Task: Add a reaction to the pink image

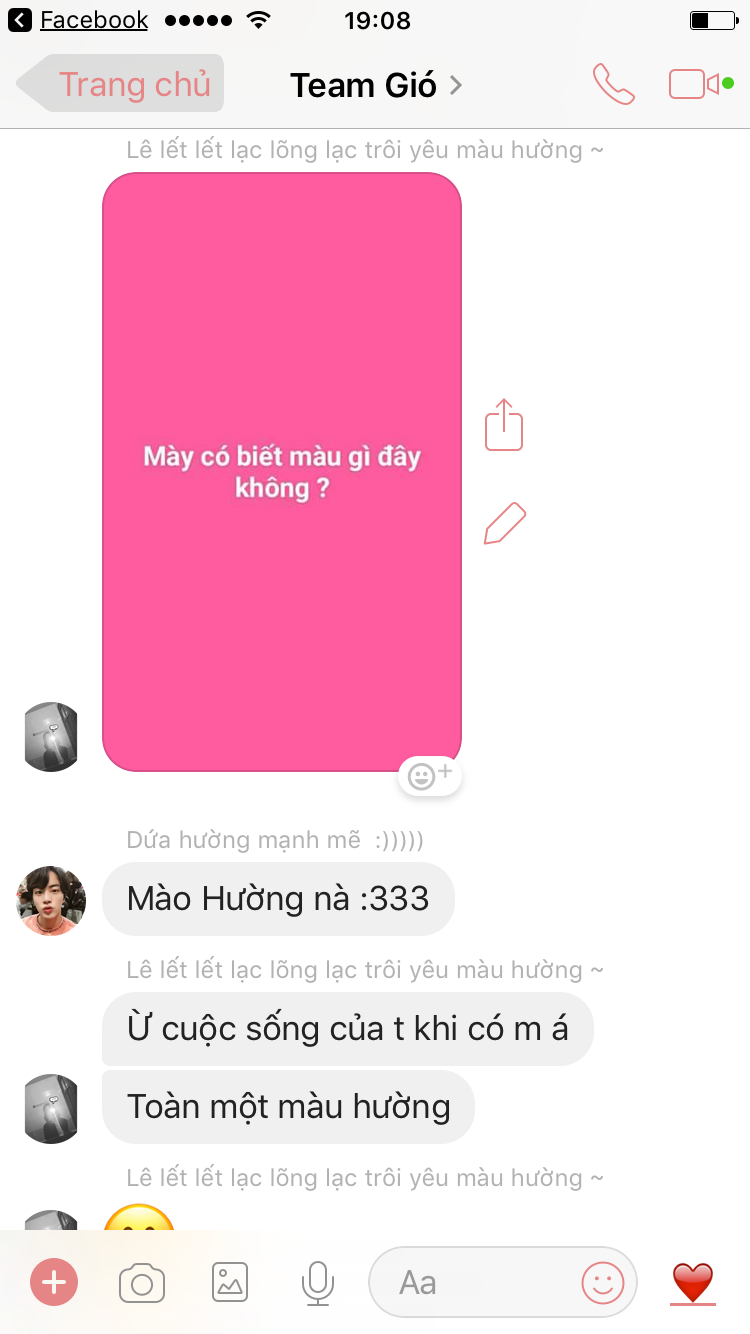Action: point(430,776)
